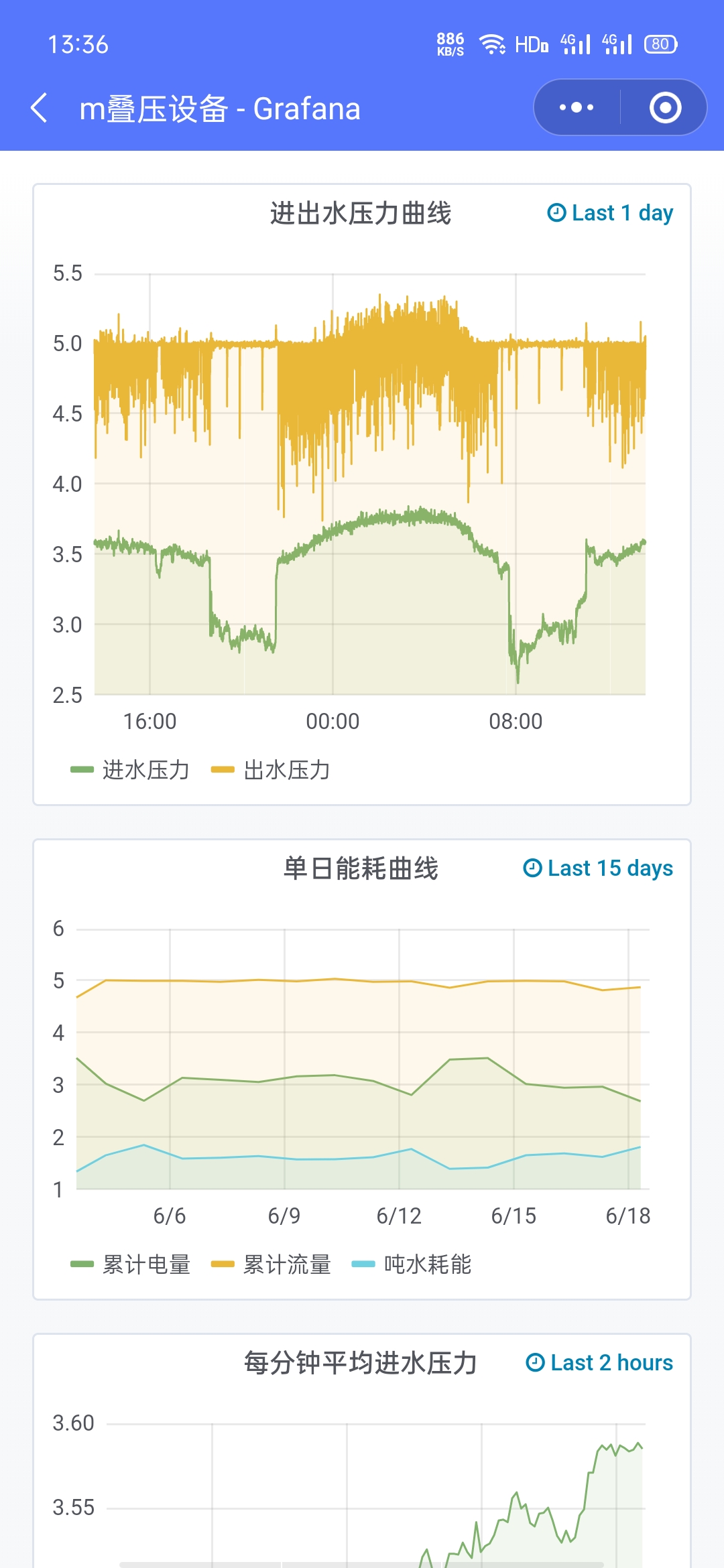Open the more options (...) menu in title bar

point(575,107)
